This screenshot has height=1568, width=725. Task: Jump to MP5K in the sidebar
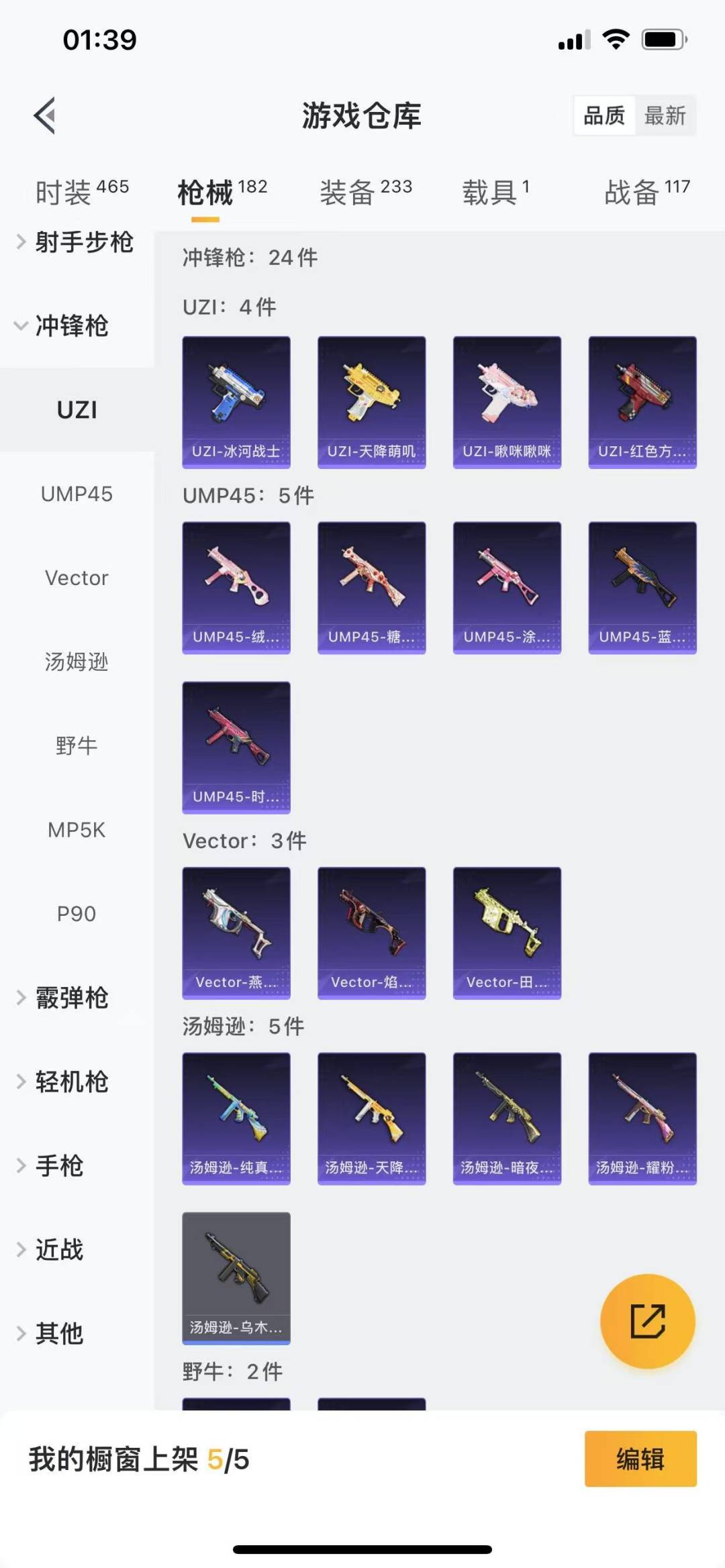[77, 829]
